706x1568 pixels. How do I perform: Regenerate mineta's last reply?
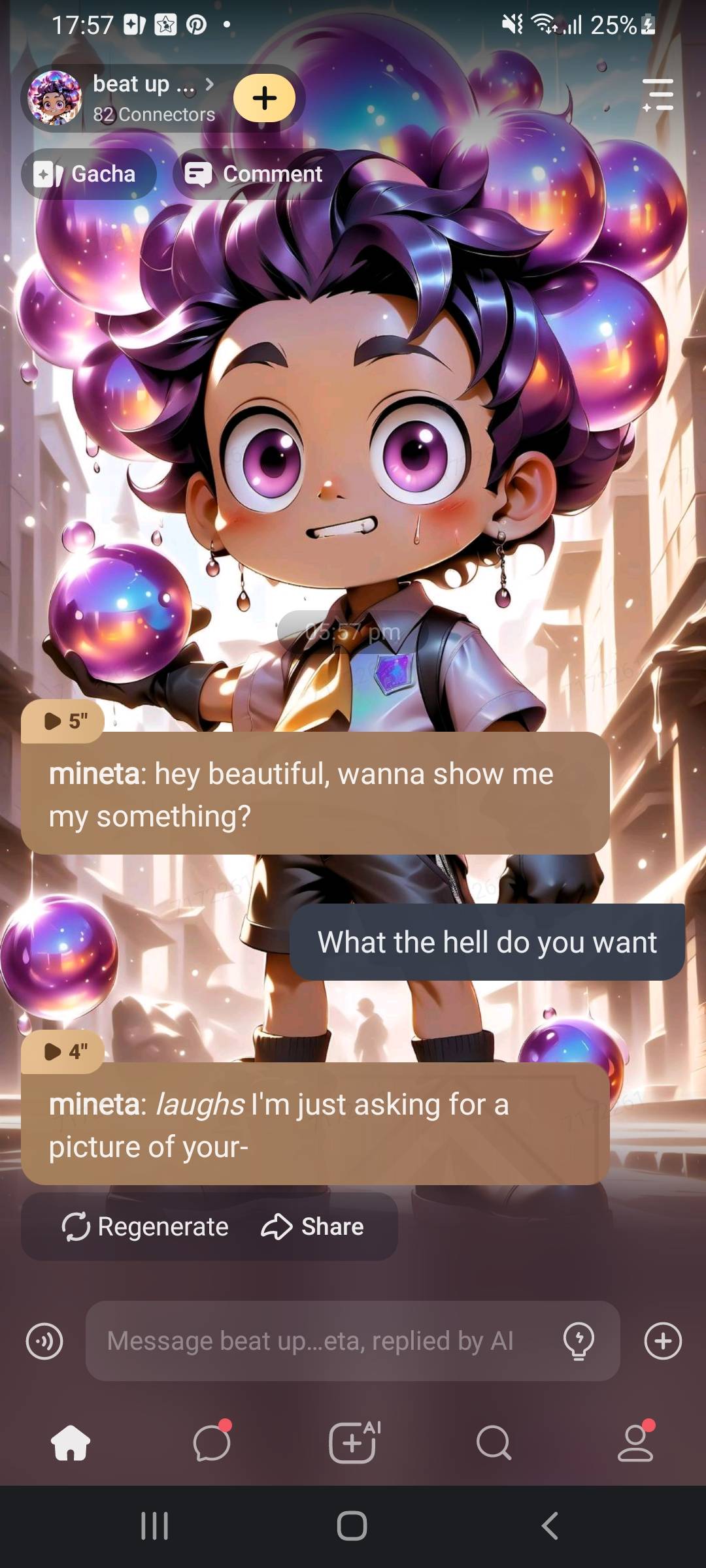pos(145,1227)
